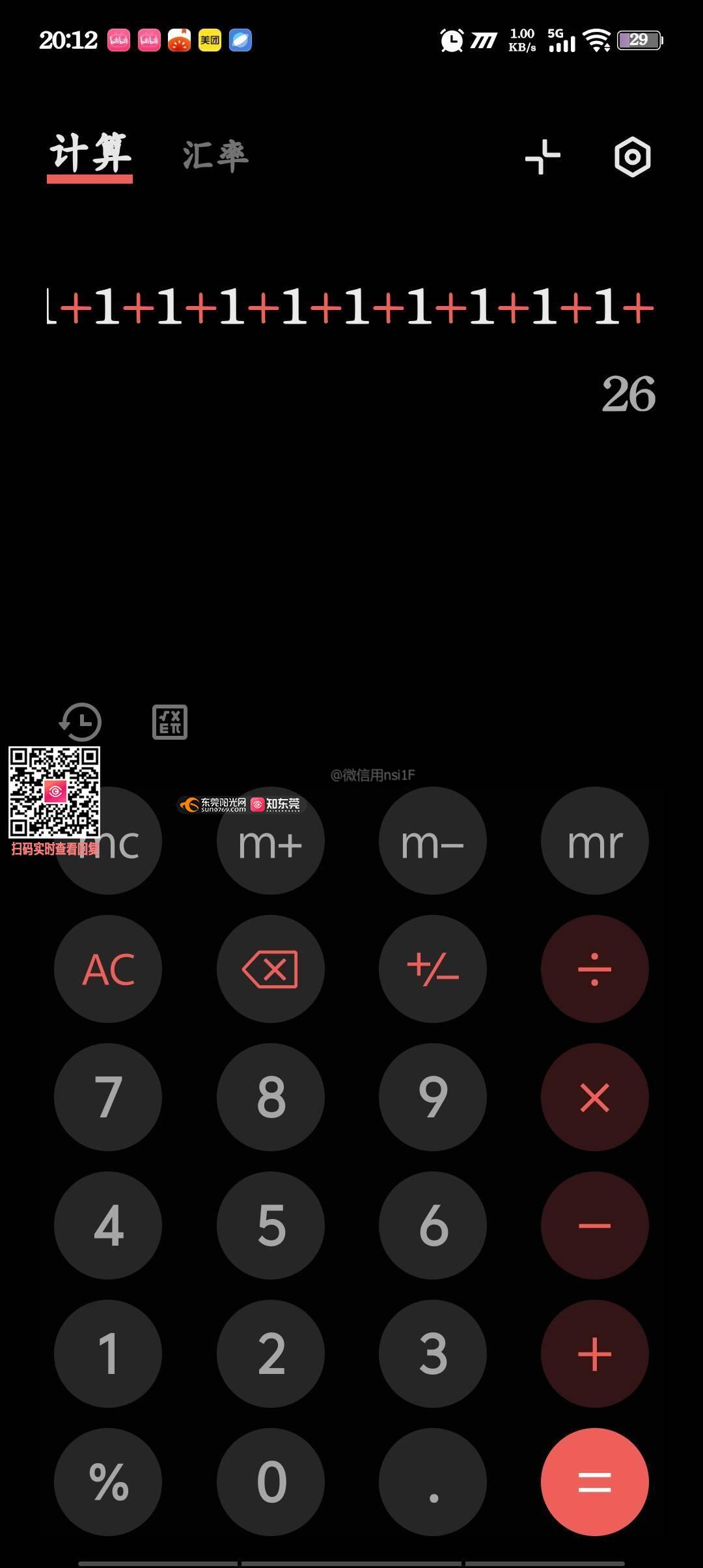
Task: Open calculation history
Action: pyautogui.click(x=81, y=721)
